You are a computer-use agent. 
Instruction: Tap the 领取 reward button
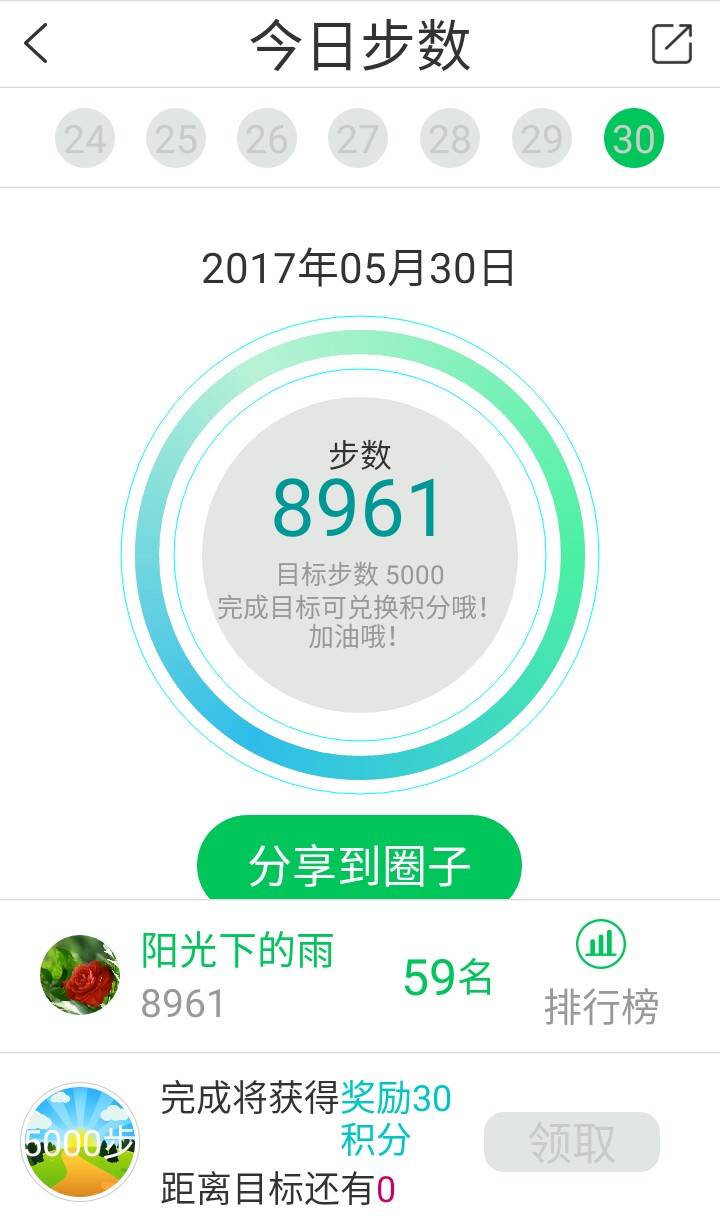coord(572,1142)
